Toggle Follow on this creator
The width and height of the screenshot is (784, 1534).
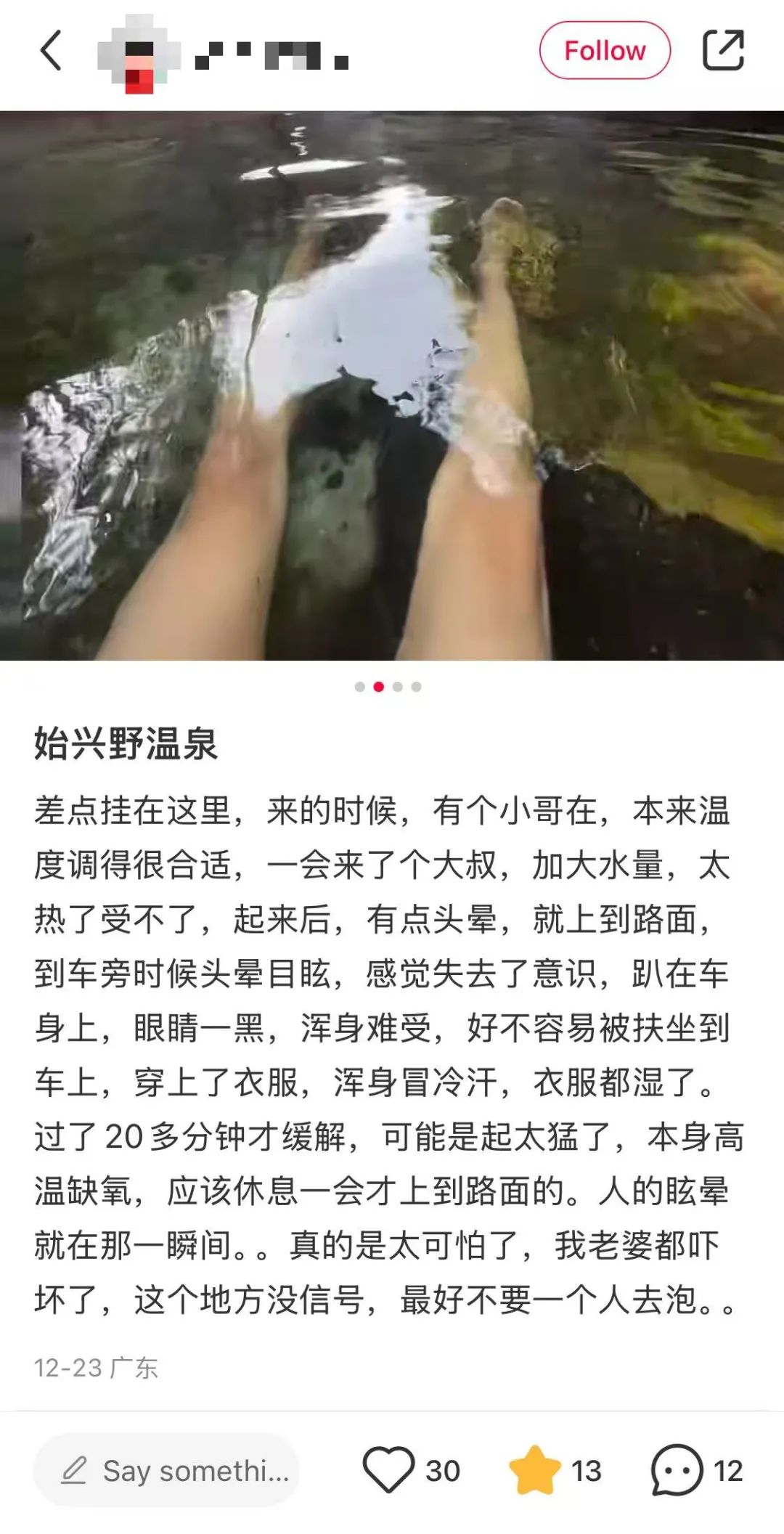click(604, 49)
